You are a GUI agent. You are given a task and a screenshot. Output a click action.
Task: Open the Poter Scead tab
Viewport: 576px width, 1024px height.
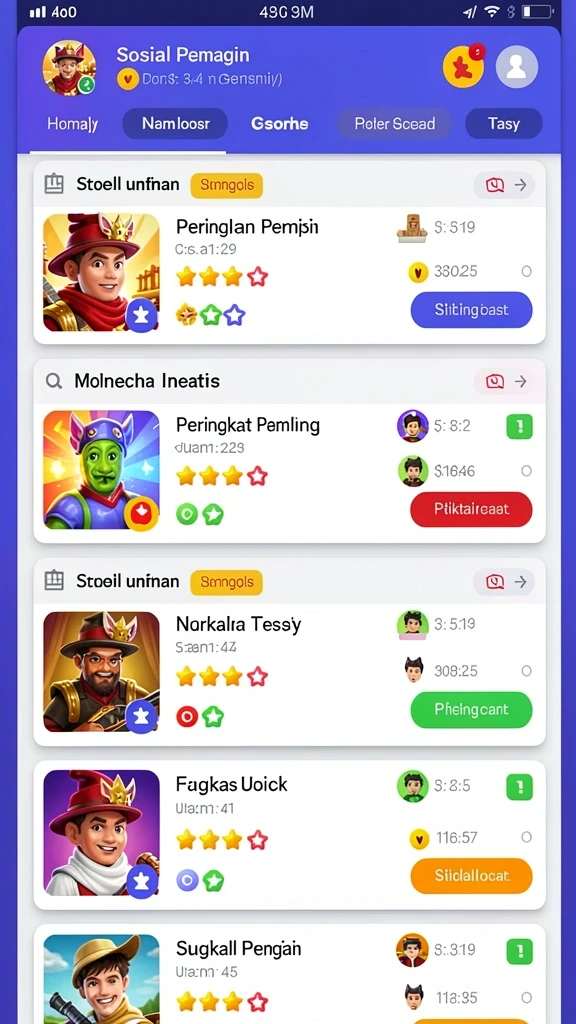coord(394,123)
